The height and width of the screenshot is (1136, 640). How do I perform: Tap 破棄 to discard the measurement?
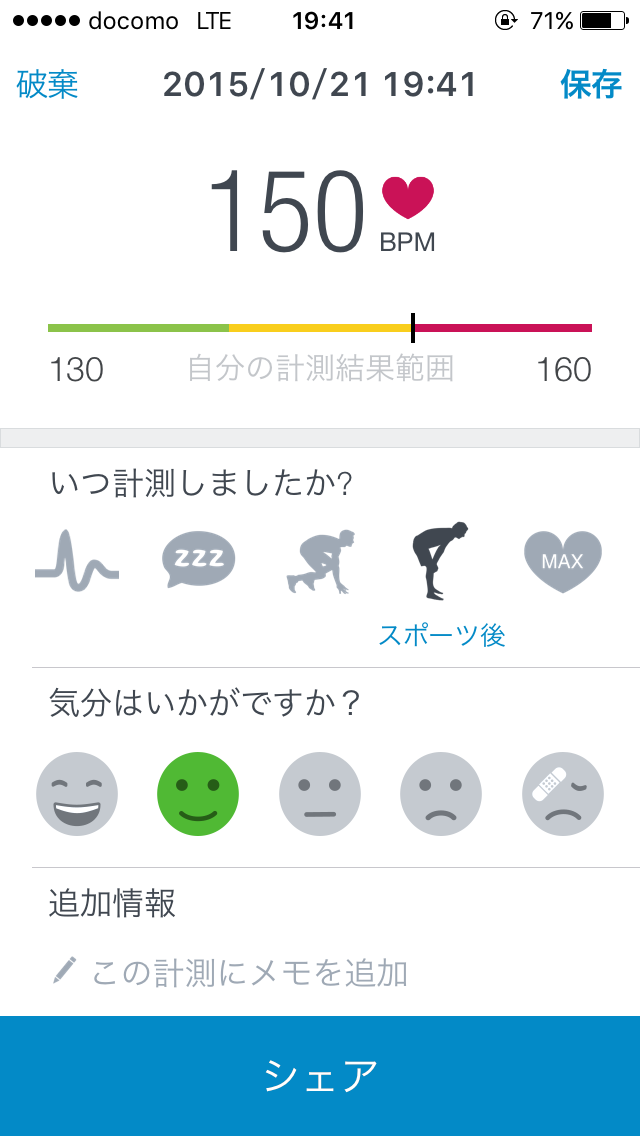[47, 84]
